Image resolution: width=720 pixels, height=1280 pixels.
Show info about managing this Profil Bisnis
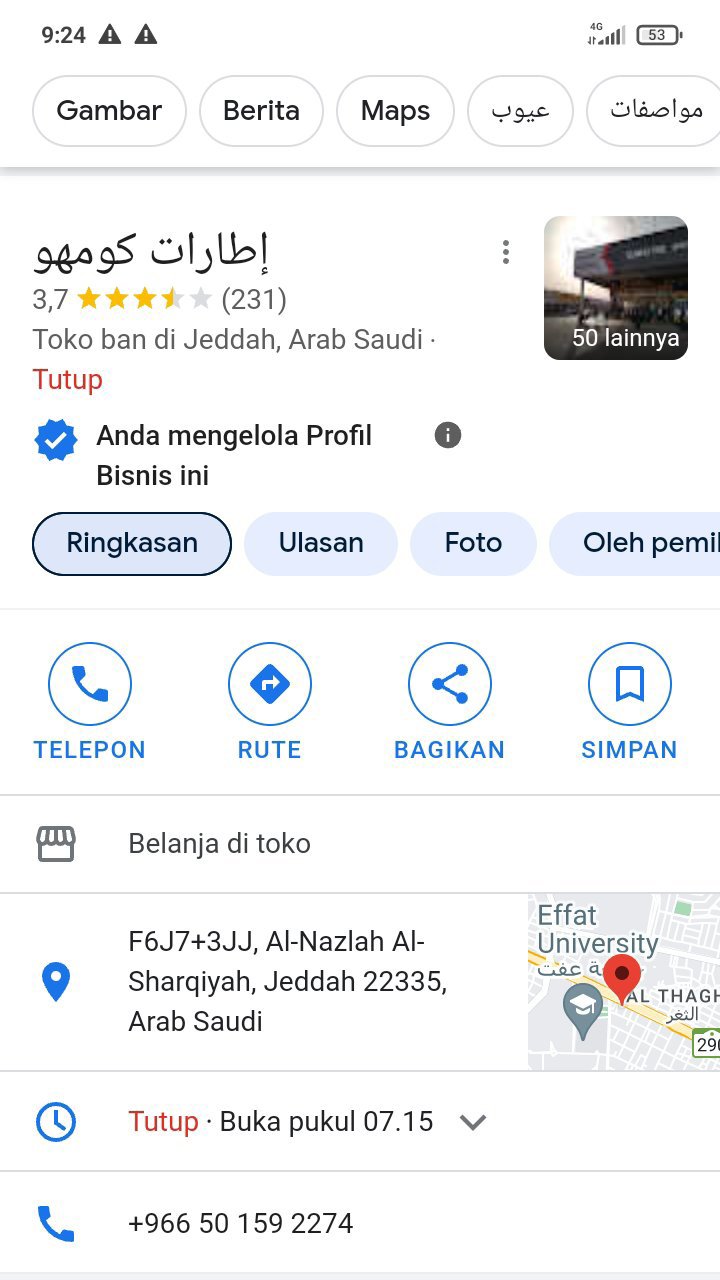tap(448, 435)
